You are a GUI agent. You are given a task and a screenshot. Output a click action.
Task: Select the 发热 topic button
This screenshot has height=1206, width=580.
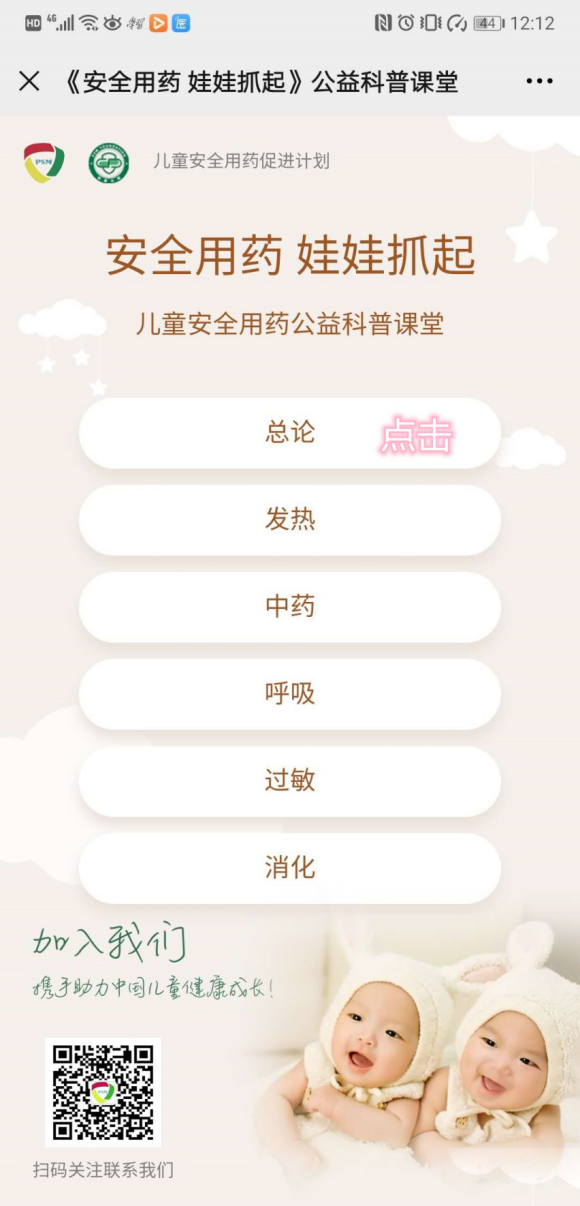[290, 520]
